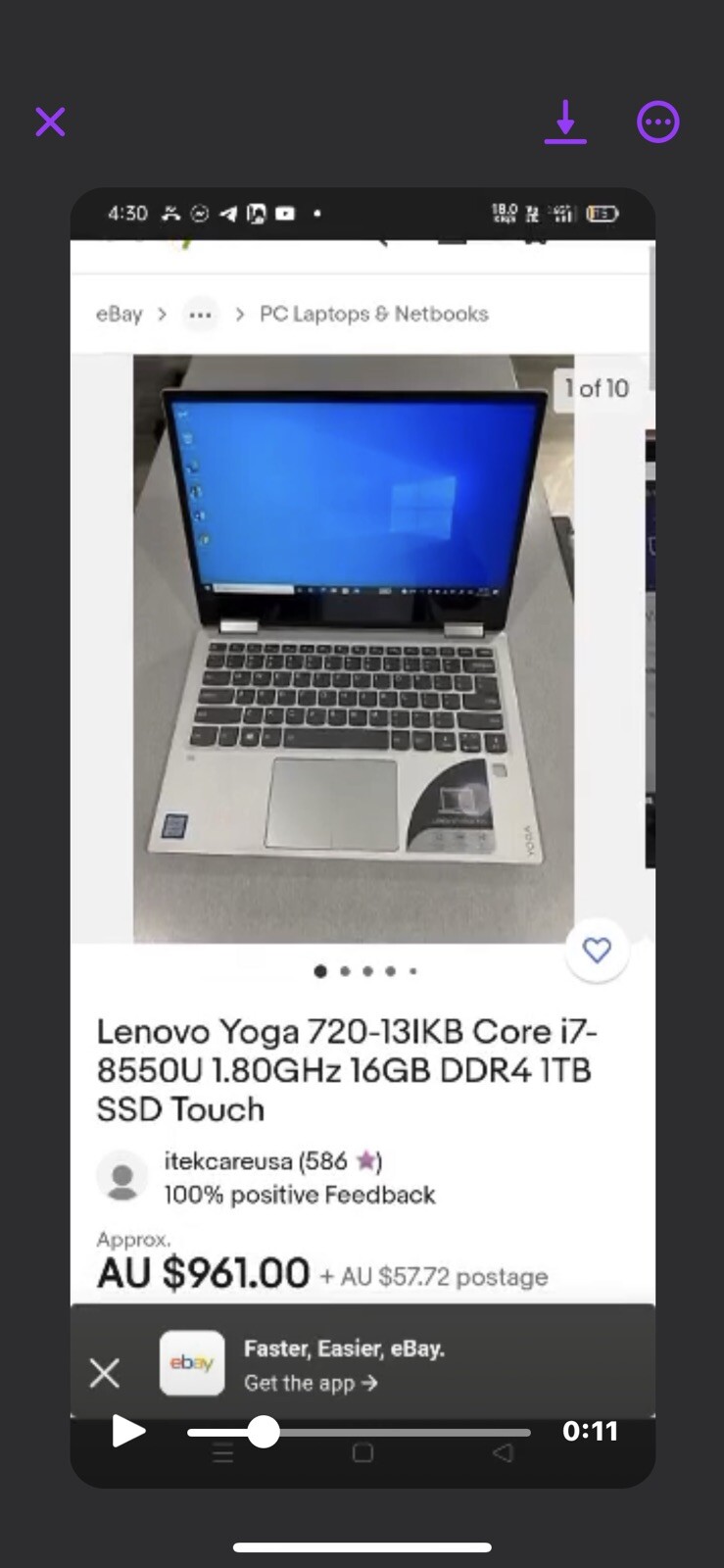This screenshot has height=1568, width=724.
Task: Close the video viewer
Action: (x=50, y=122)
